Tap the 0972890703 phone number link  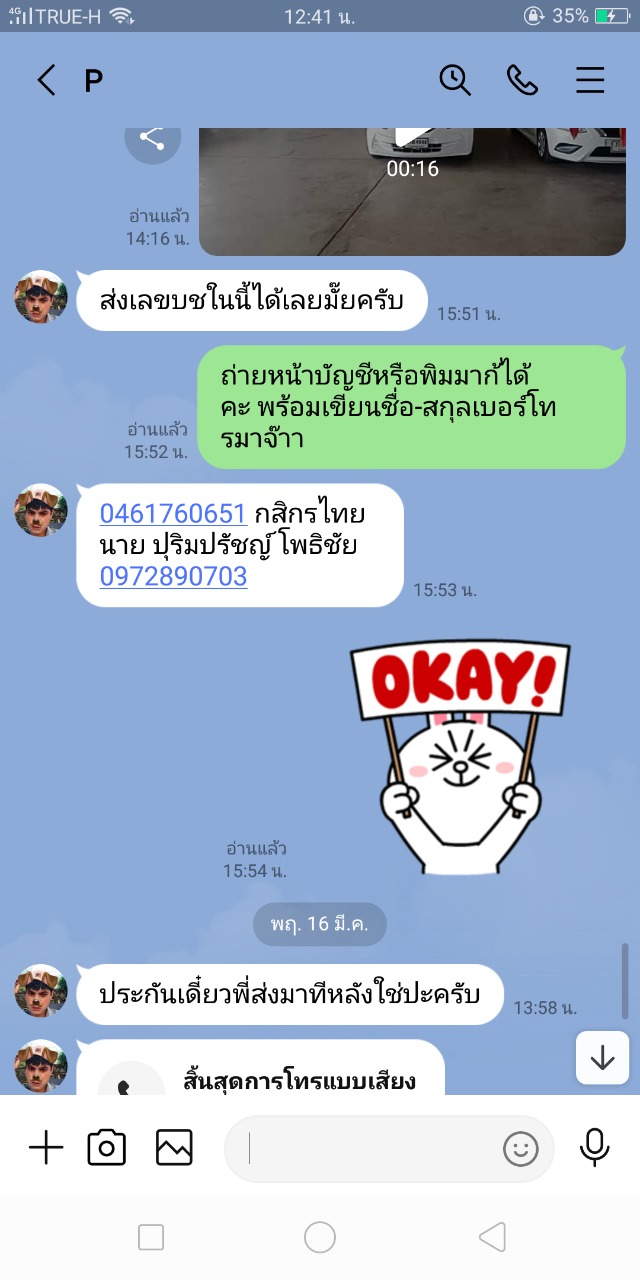[x=173, y=577]
